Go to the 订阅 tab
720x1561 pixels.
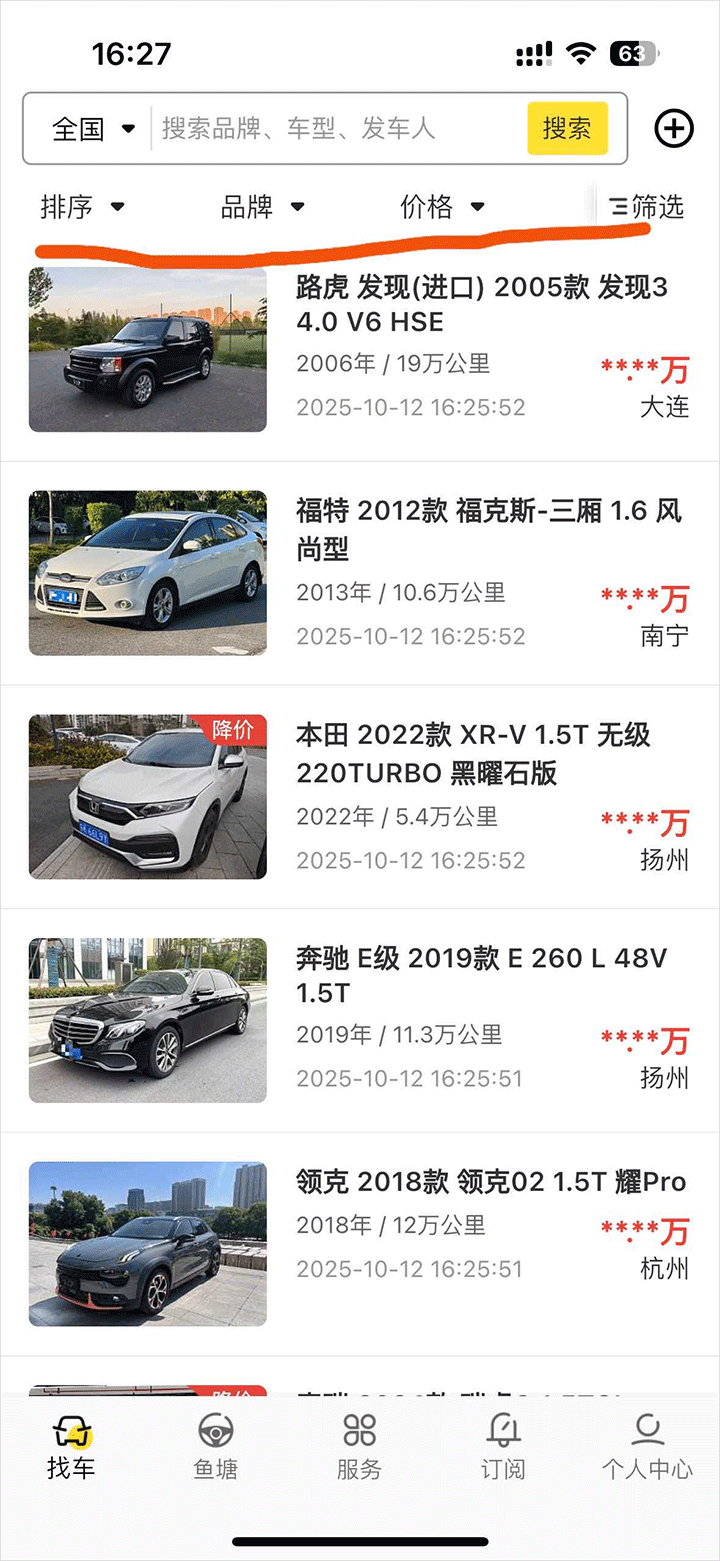503,1448
